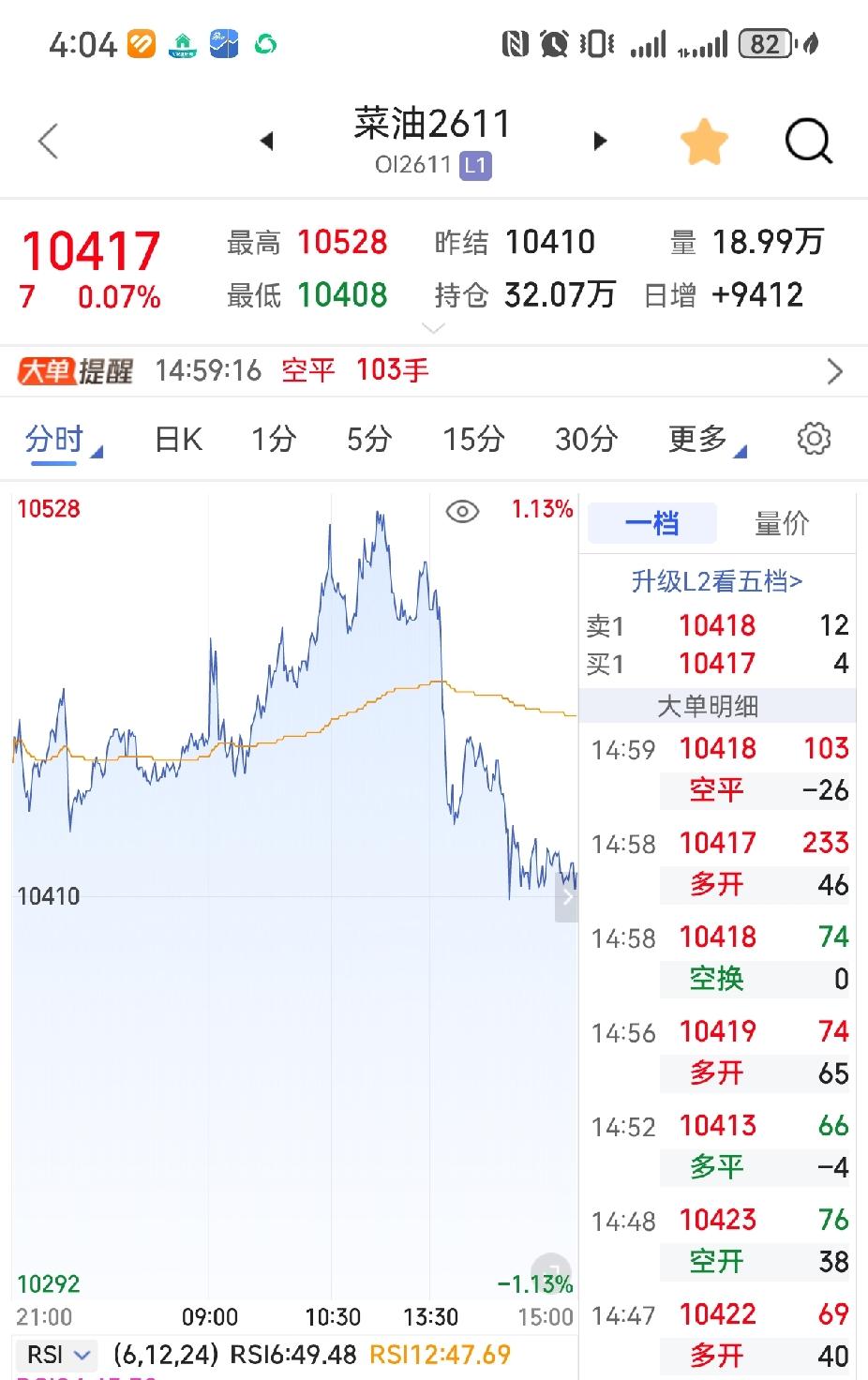The height and width of the screenshot is (1380, 868).
Task: Go back using the top-left arrow
Action: click(48, 142)
